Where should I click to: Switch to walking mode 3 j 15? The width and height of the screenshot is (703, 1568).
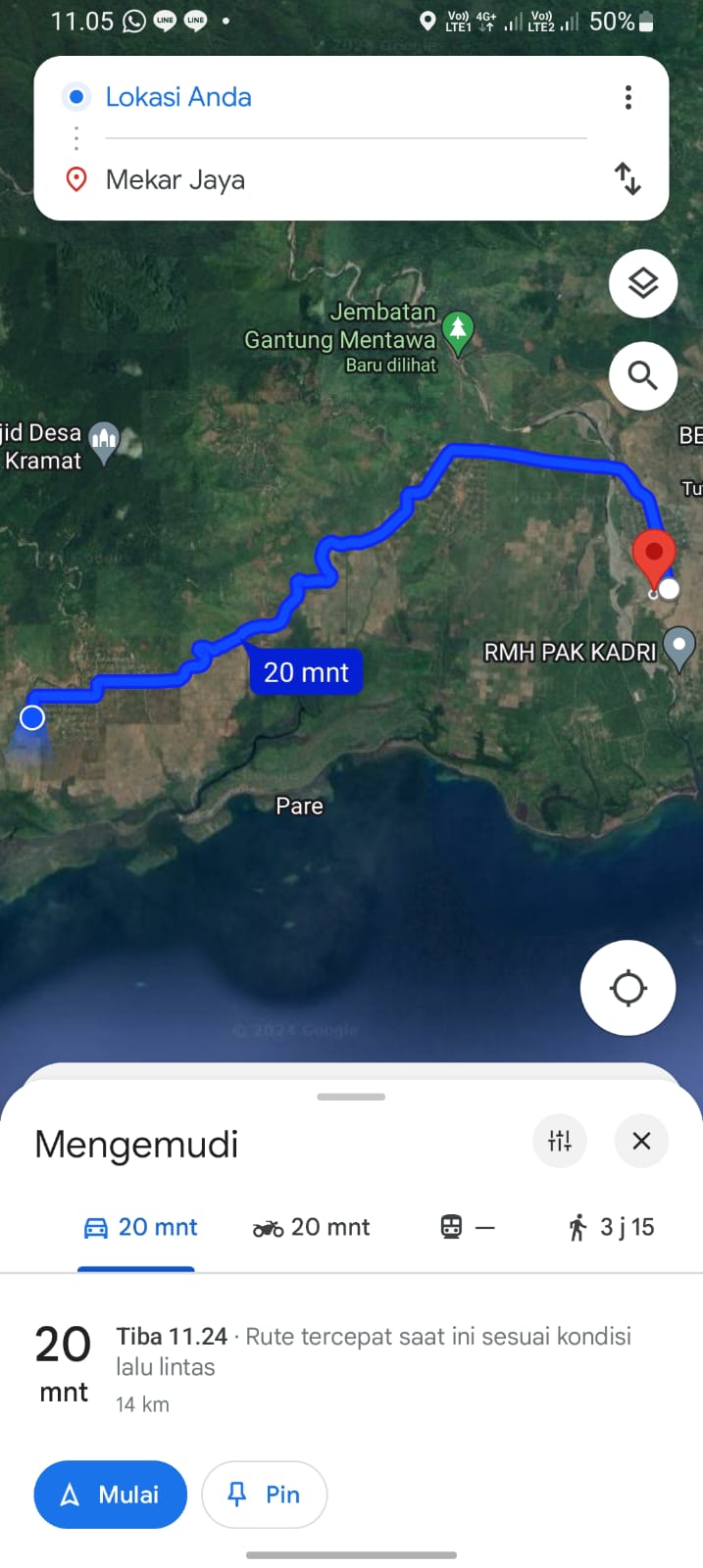611,1227
